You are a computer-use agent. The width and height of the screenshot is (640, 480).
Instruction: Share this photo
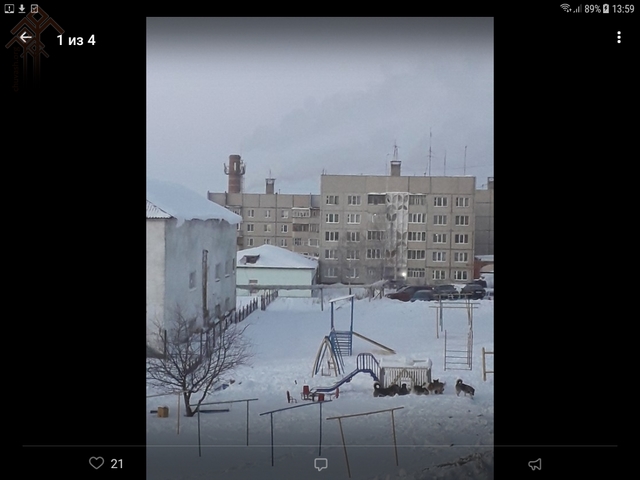click(535, 464)
